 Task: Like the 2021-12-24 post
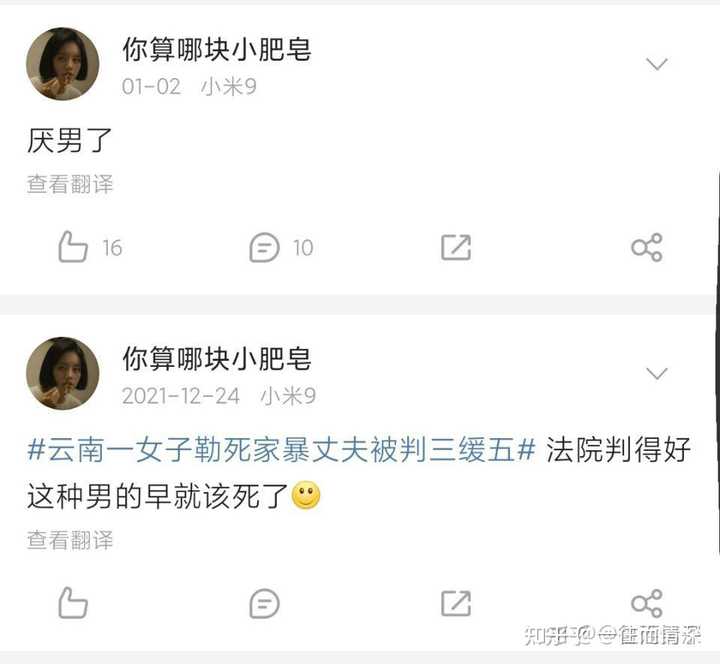tap(73, 603)
